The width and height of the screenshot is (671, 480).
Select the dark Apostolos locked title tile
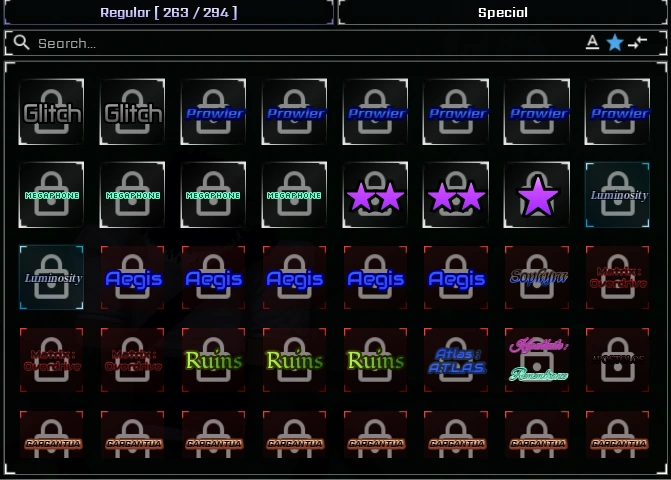[x=618, y=360]
